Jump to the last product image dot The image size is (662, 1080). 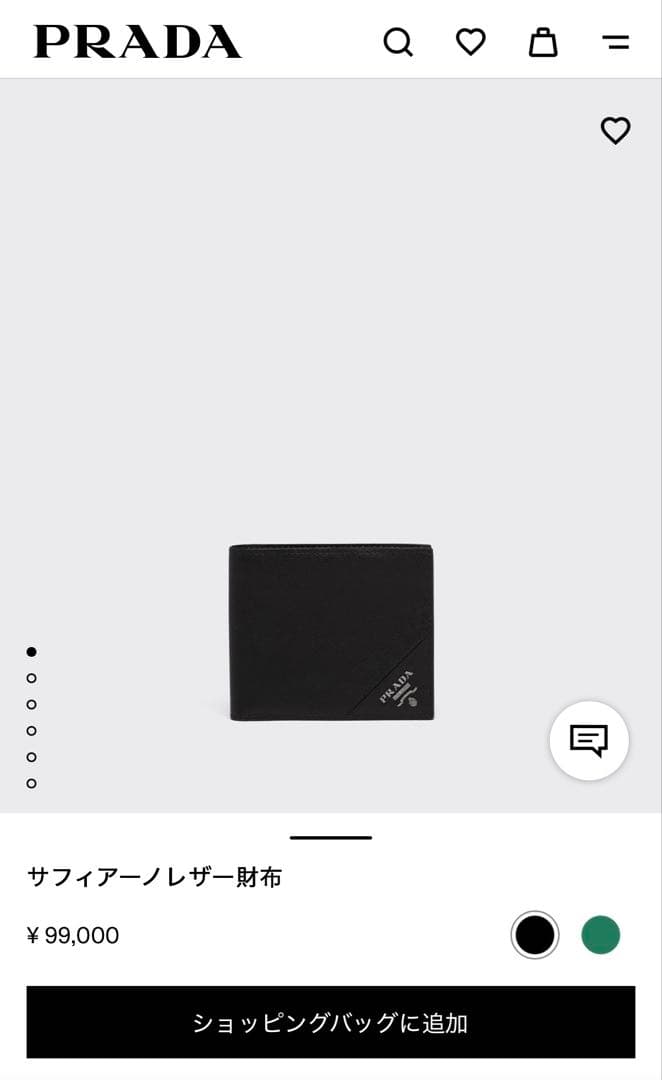[32, 783]
